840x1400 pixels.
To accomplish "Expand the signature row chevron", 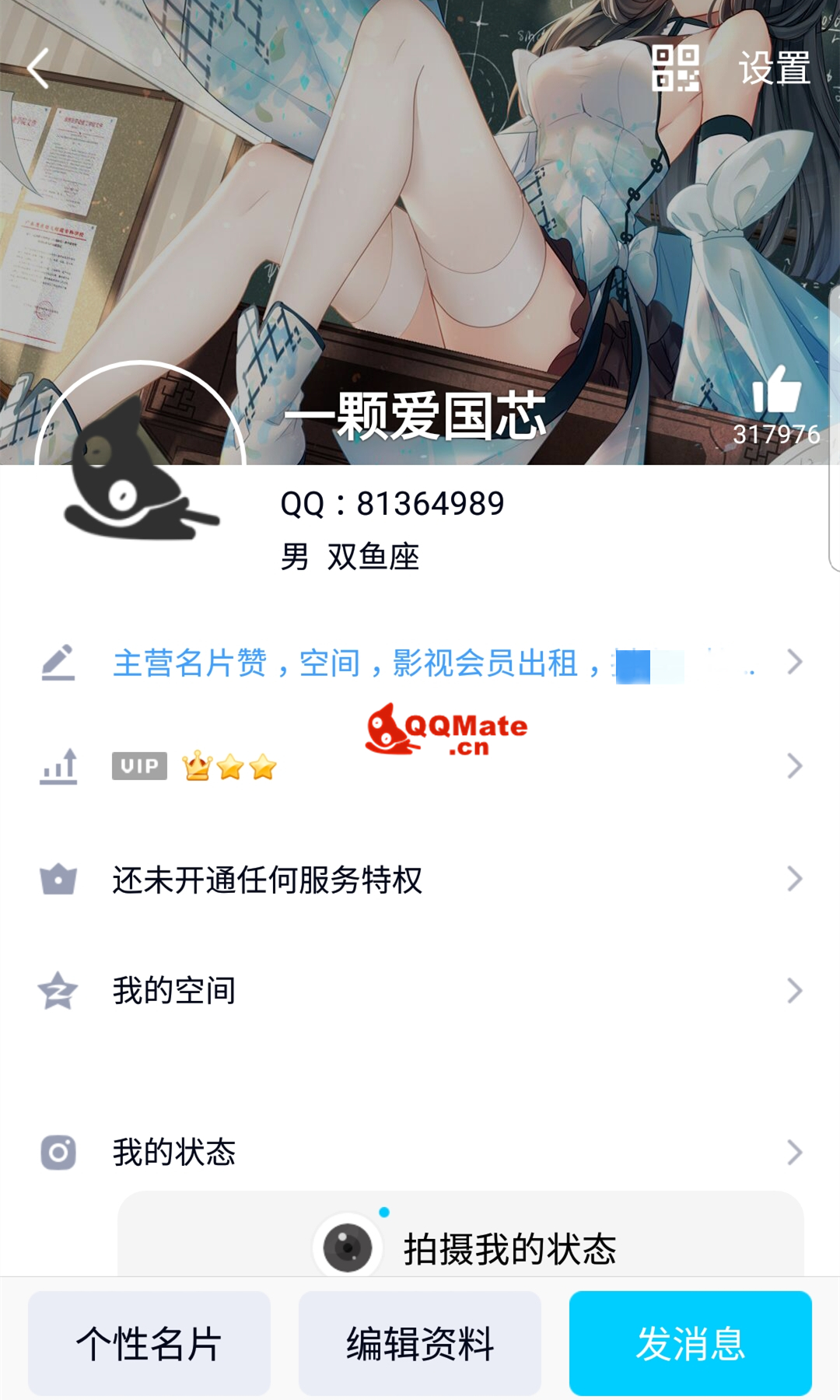I will (x=794, y=661).
